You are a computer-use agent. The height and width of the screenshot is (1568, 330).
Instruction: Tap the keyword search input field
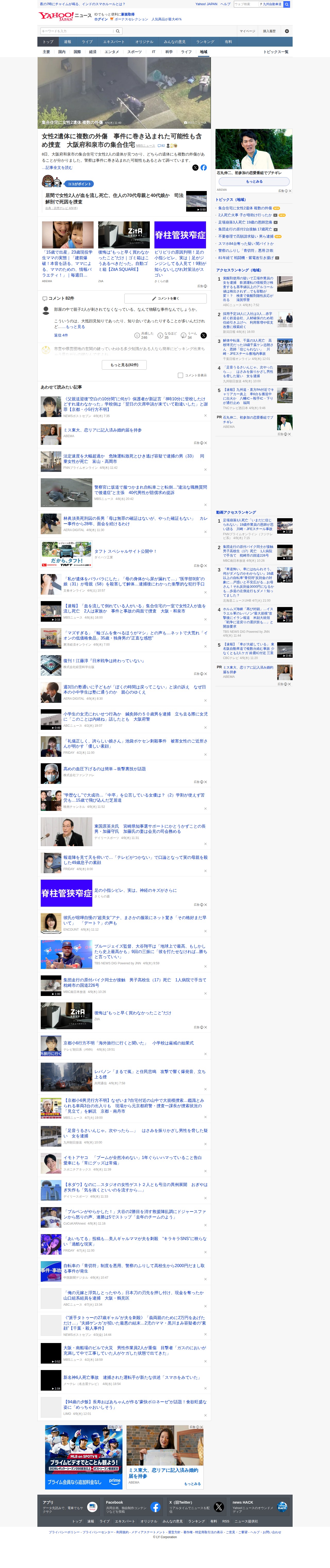[x=76, y=31]
